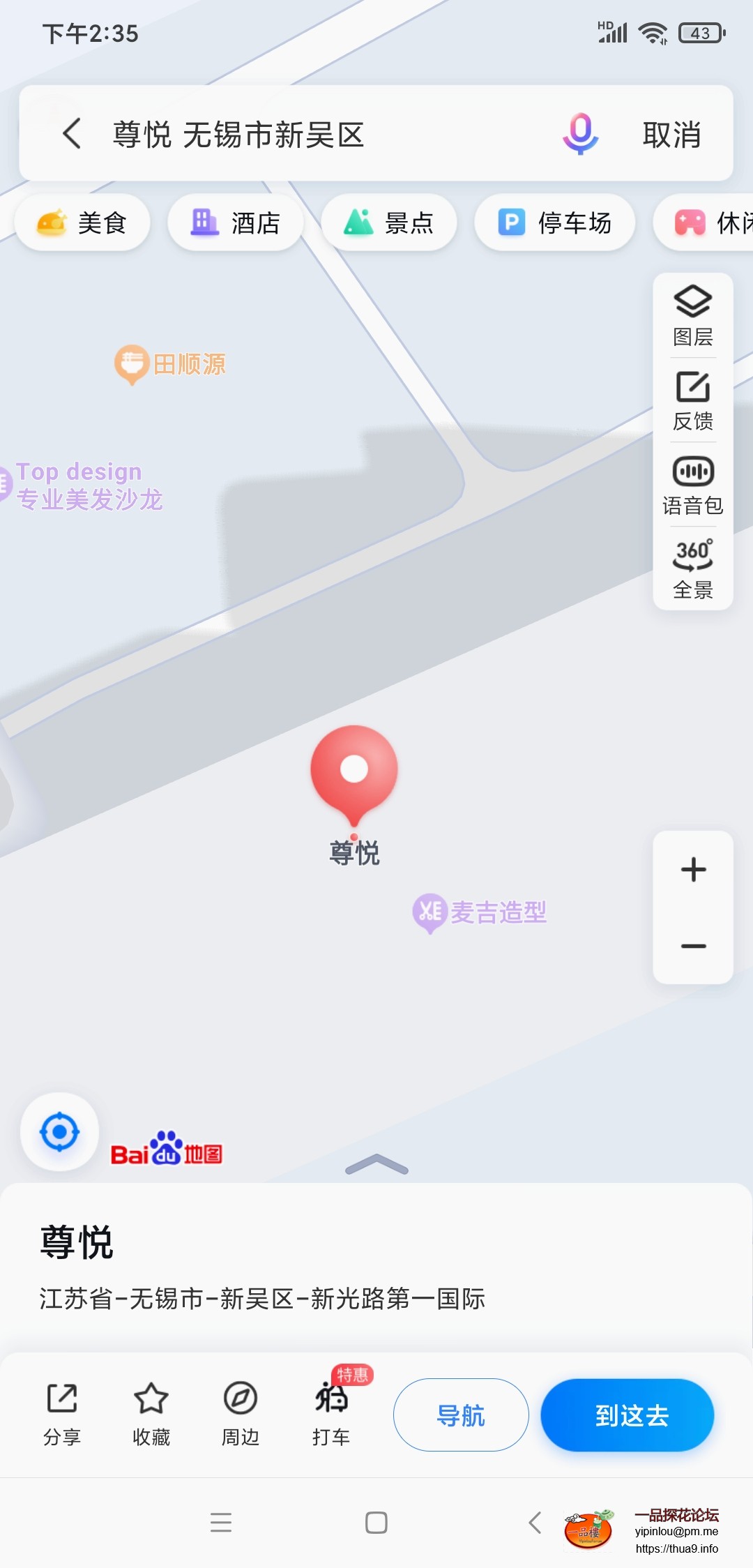753x1568 pixels.
Task: Open the 语音包 voice pack option
Action: pyautogui.click(x=692, y=485)
